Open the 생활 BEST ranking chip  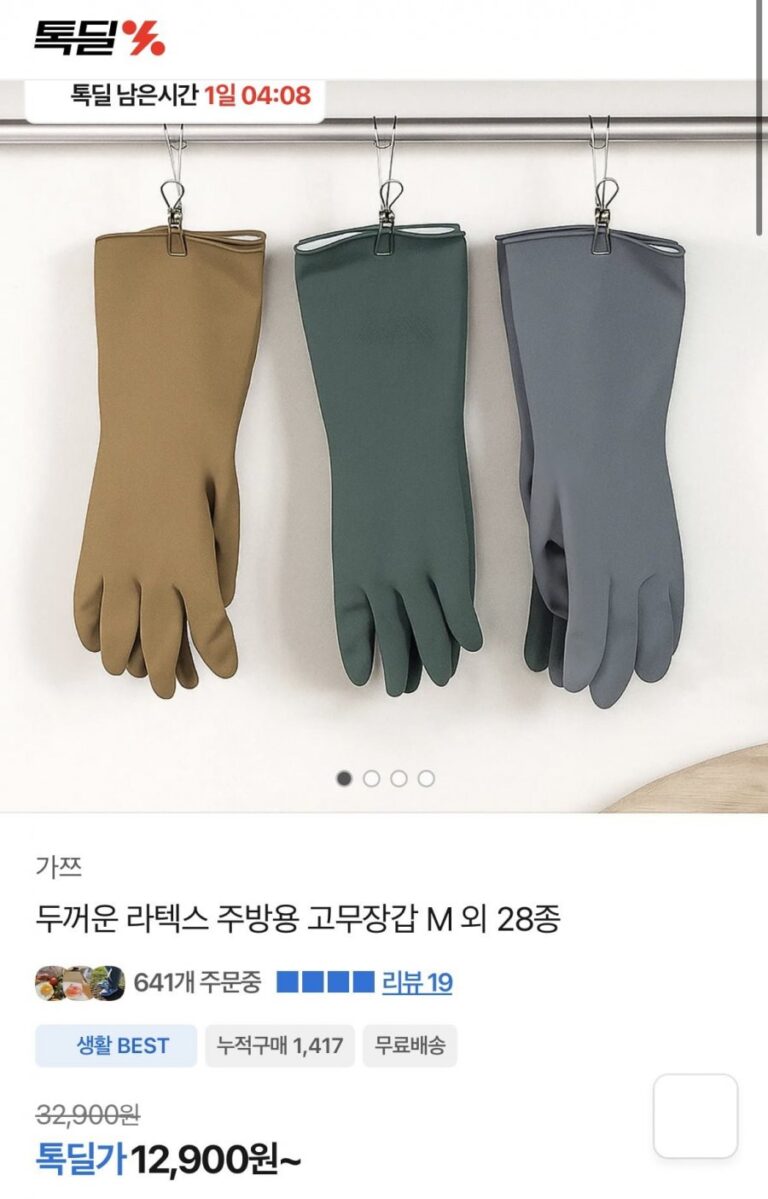(116, 1046)
